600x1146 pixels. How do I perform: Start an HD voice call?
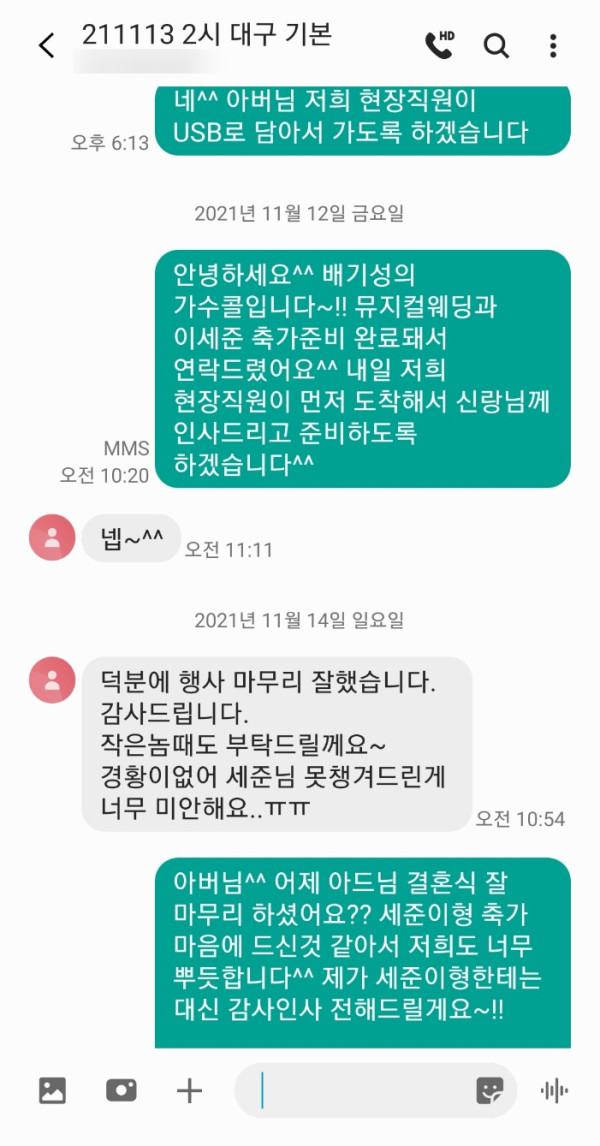pyautogui.click(x=438, y=45)
